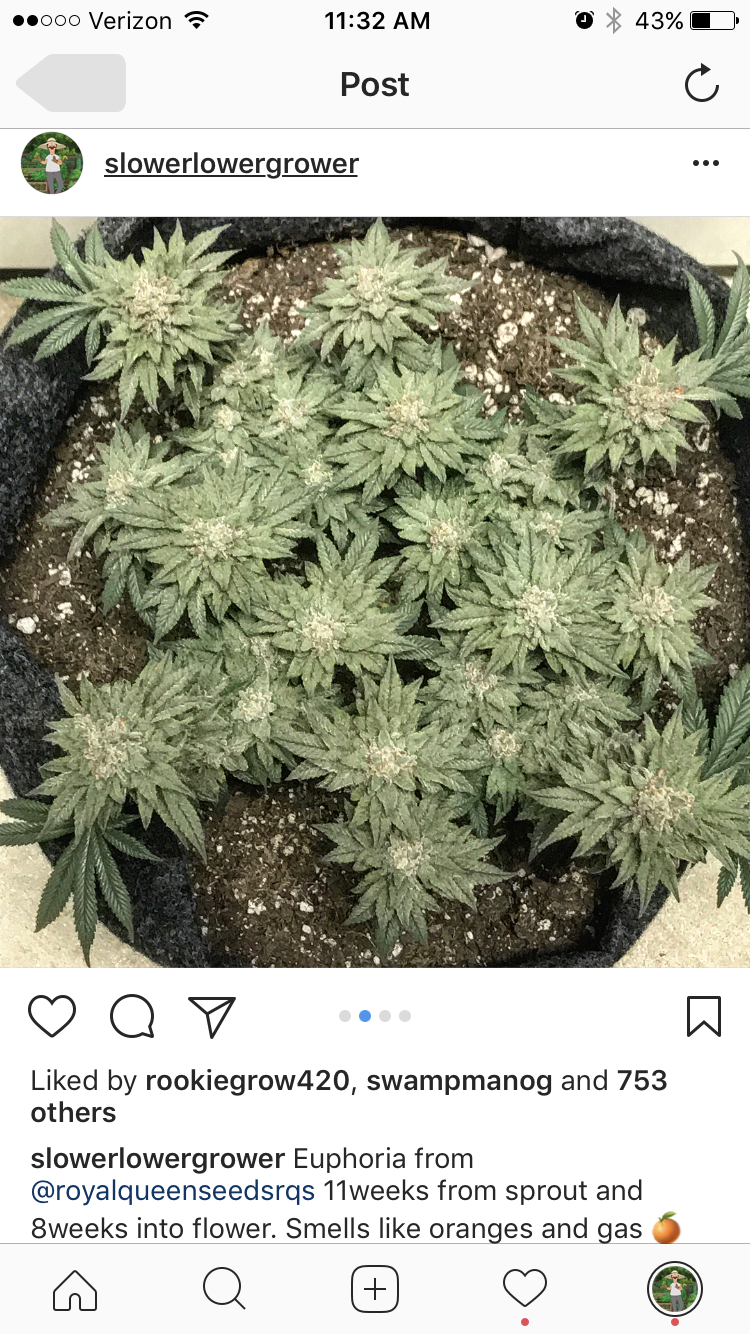Screen dimensions: 750x1334
Task: Go to the Home feed tab
Action: tap(75, 1290)
